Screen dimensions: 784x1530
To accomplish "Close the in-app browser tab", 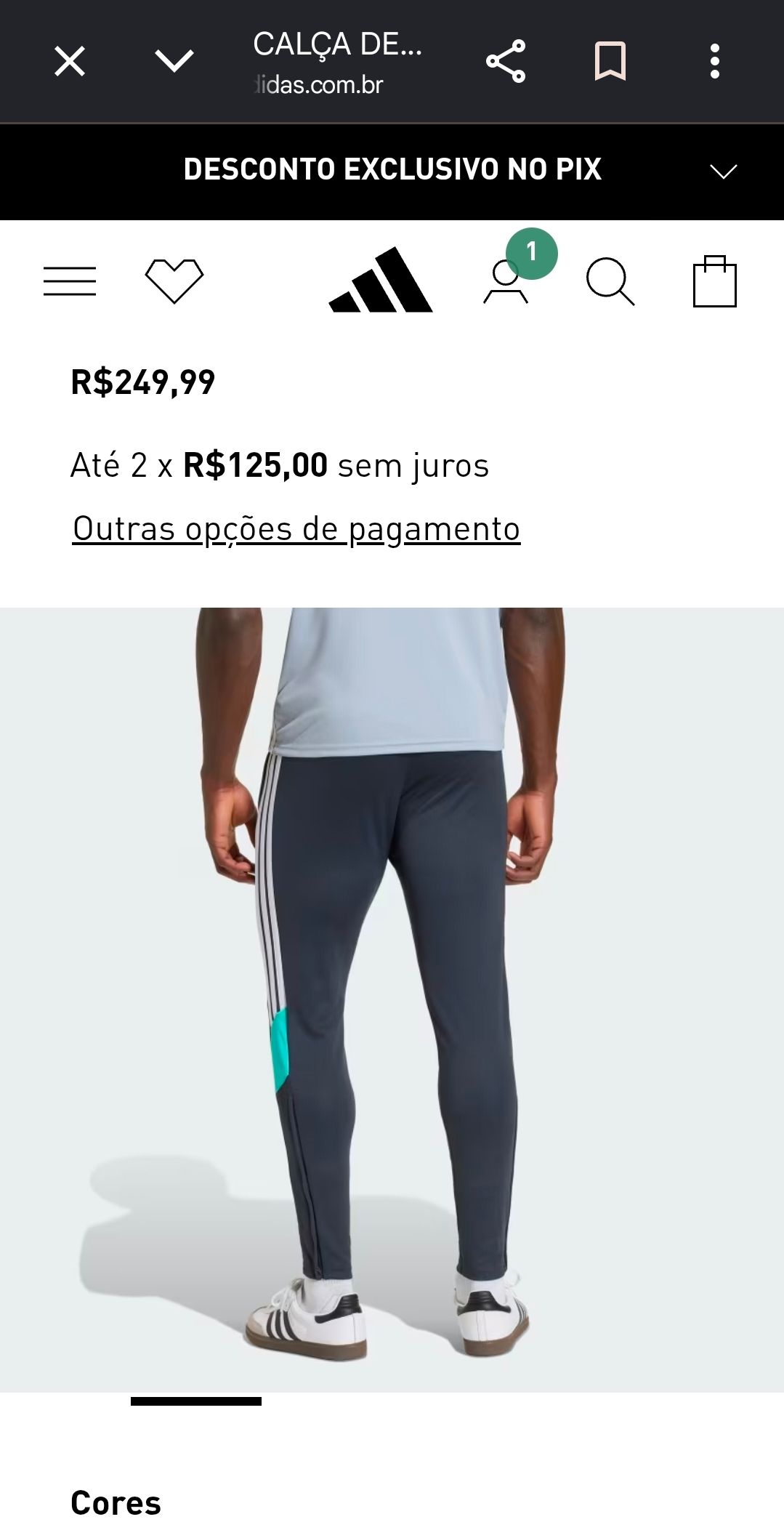I will tap(70, 61).
